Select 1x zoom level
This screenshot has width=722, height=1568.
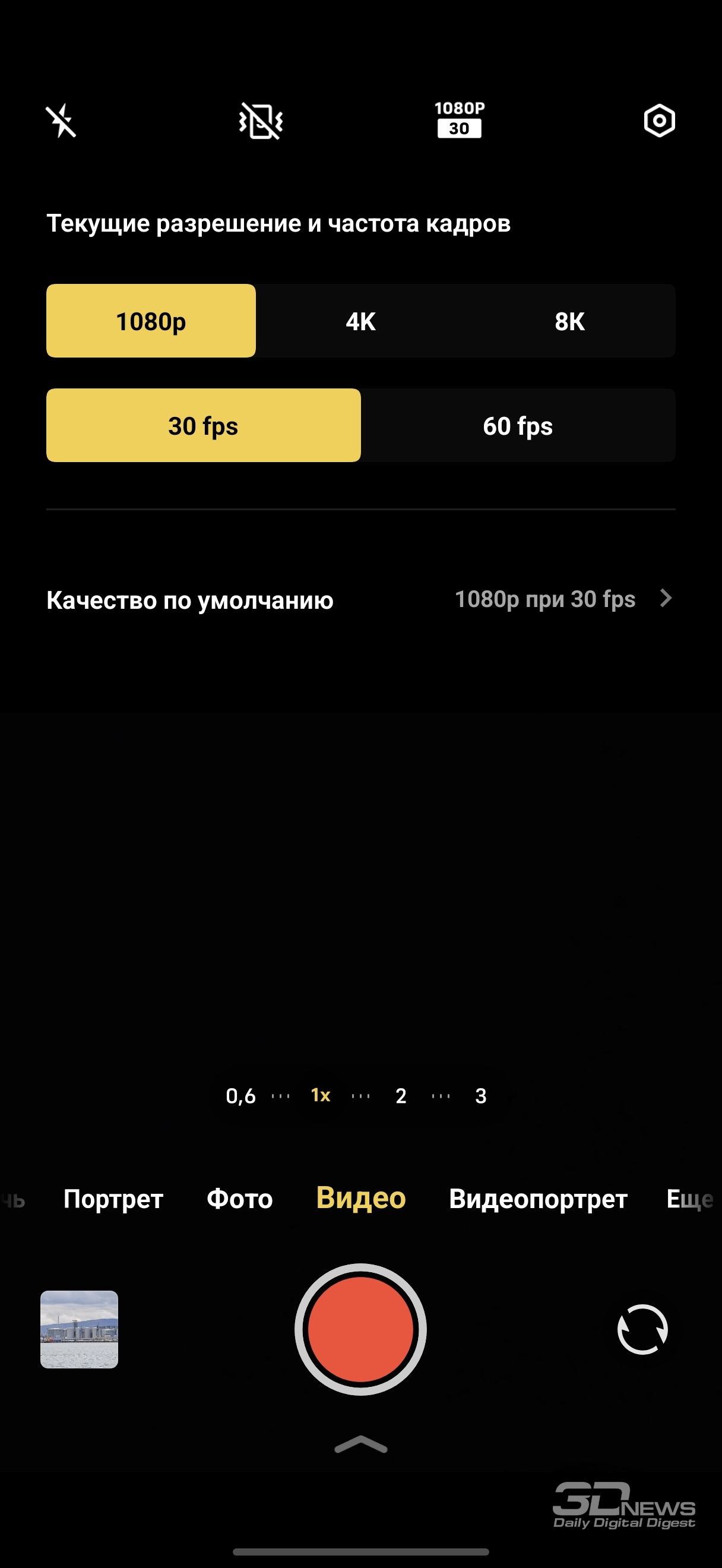[321, 1095]
